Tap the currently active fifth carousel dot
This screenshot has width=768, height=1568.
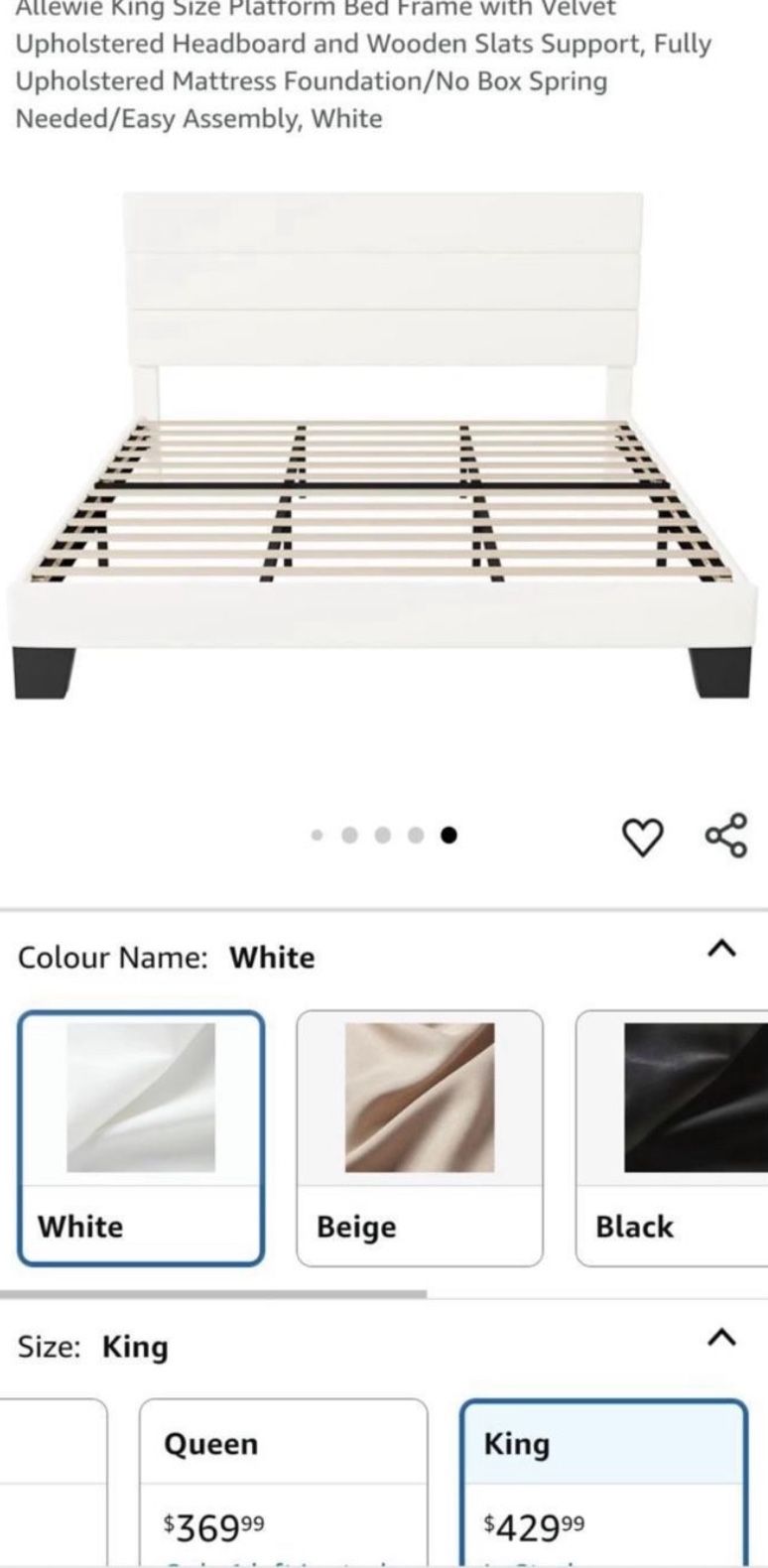[449, 836]
